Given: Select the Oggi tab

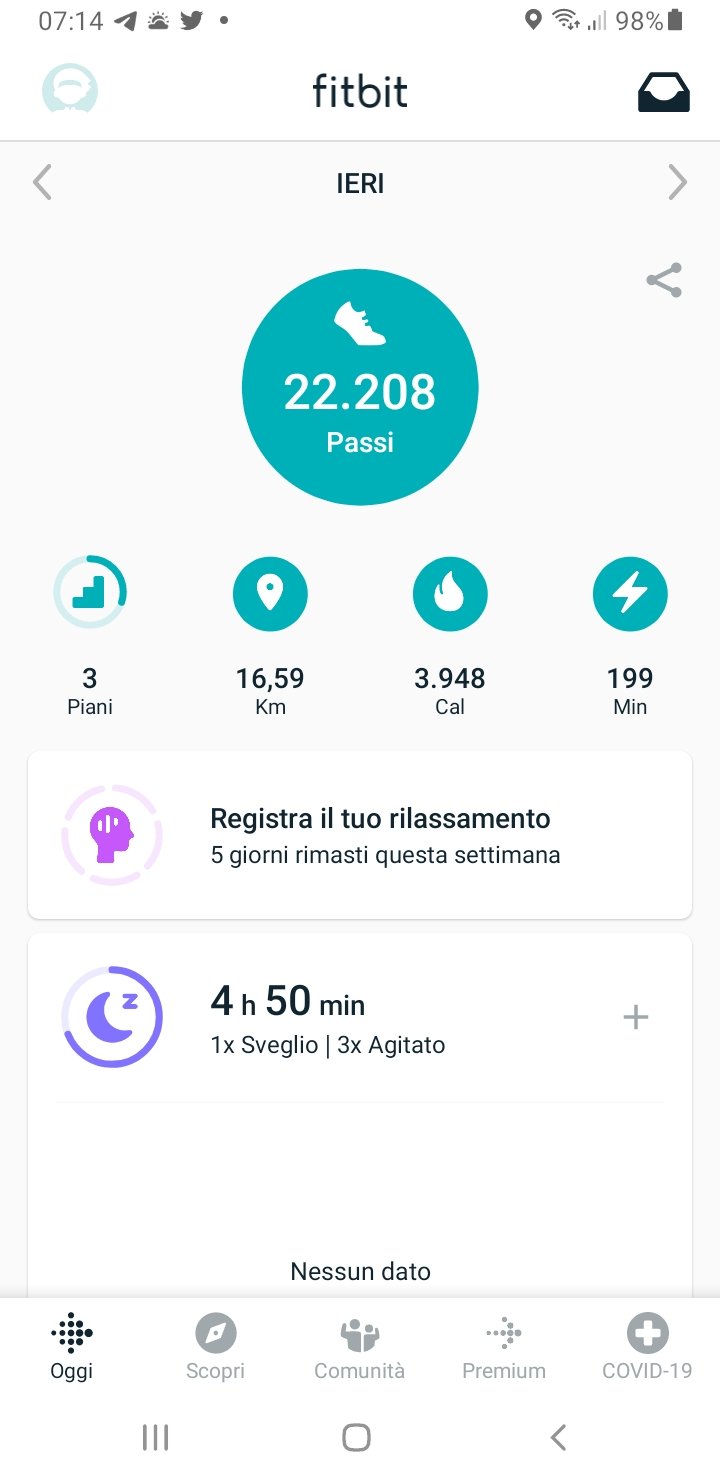Looking at the screenshot, I should click(72, 1347).
